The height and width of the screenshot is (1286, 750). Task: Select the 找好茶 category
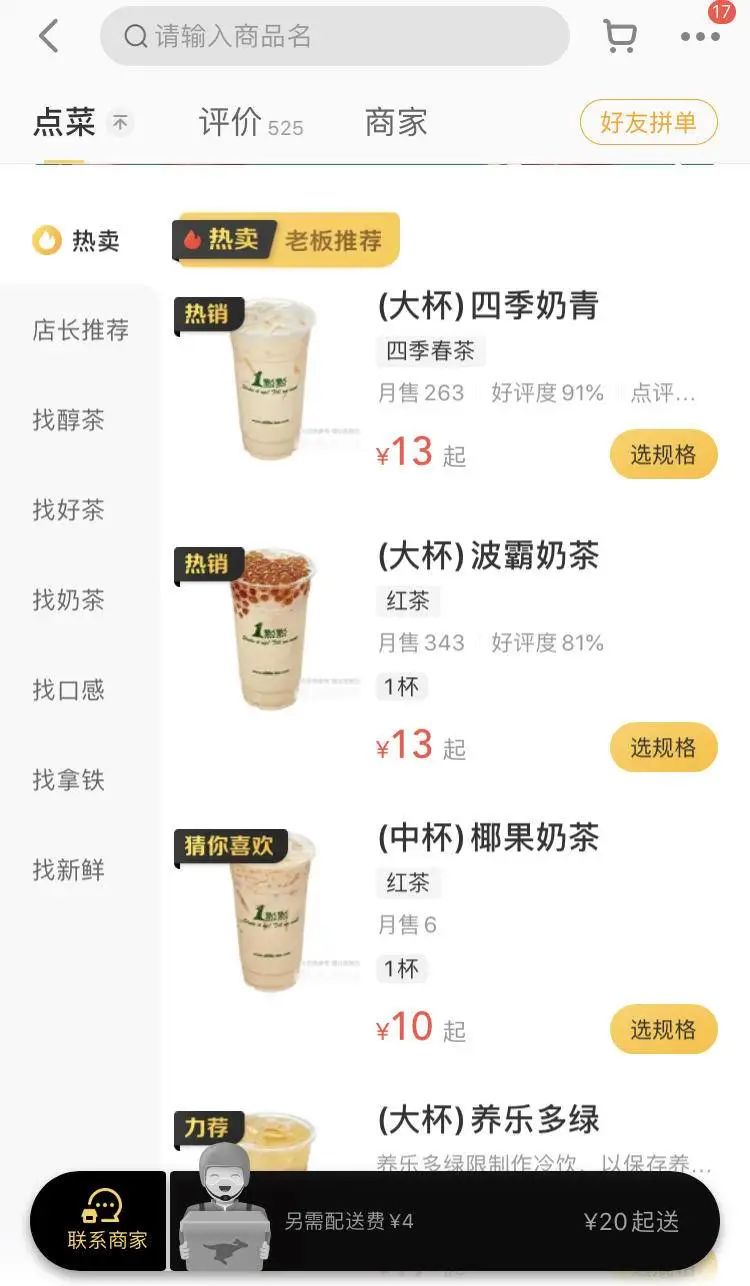68,510
